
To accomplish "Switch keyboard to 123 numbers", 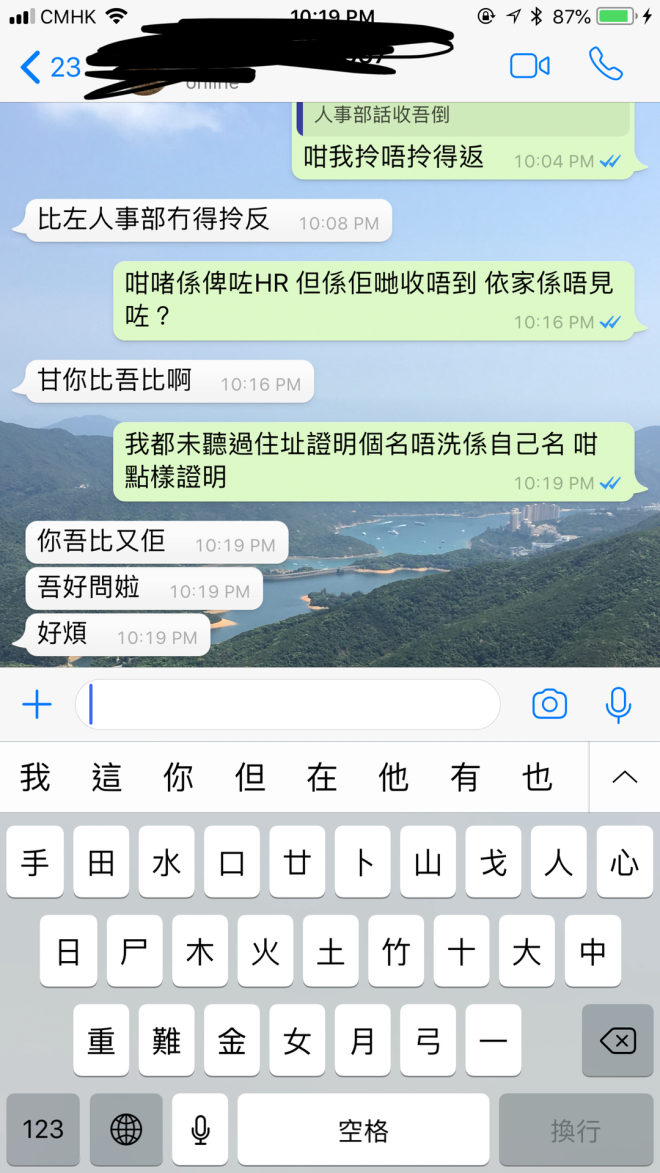I will tap(43, 1130).
